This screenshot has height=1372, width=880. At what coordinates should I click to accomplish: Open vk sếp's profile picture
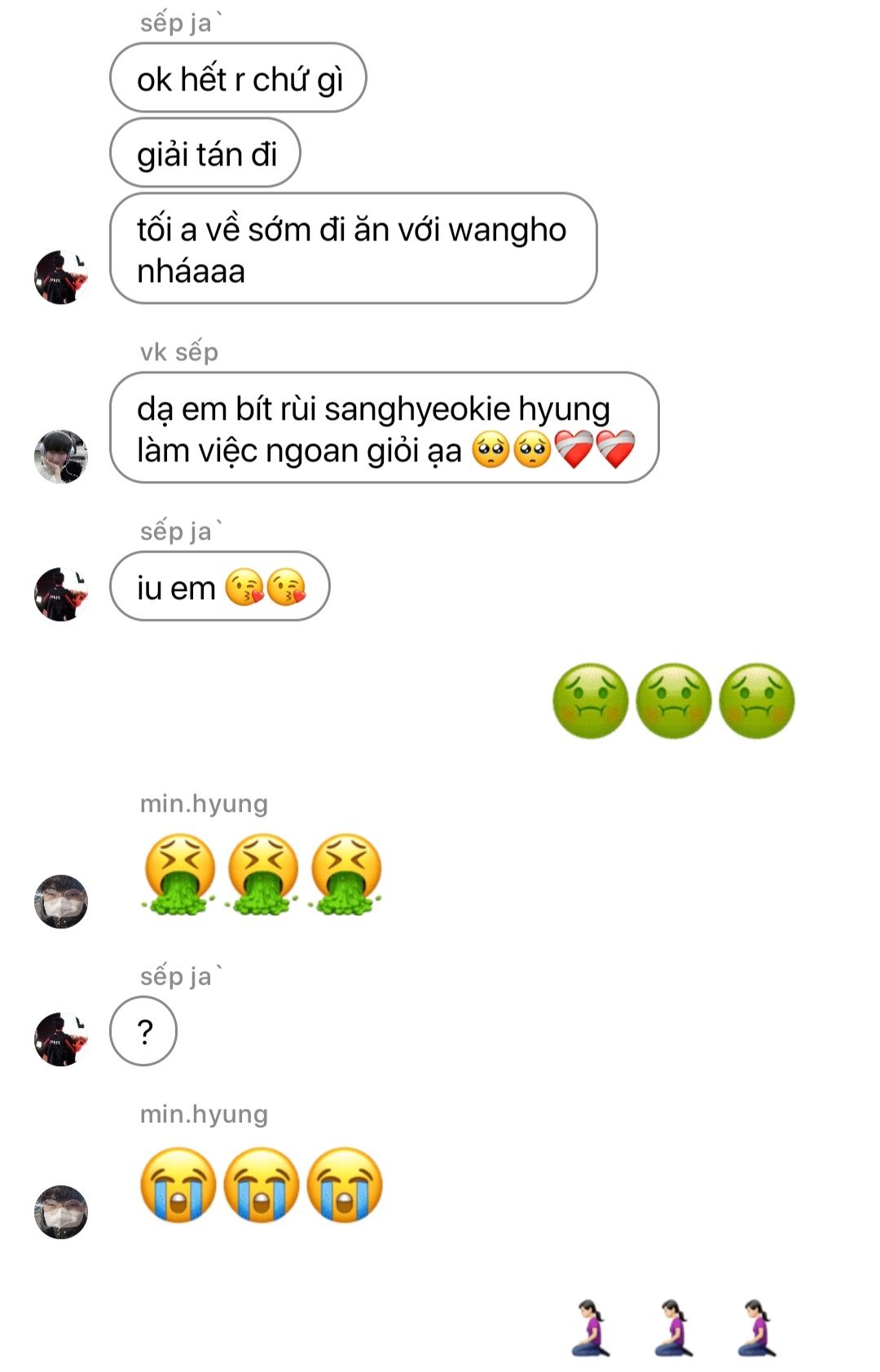coord(61,457)
